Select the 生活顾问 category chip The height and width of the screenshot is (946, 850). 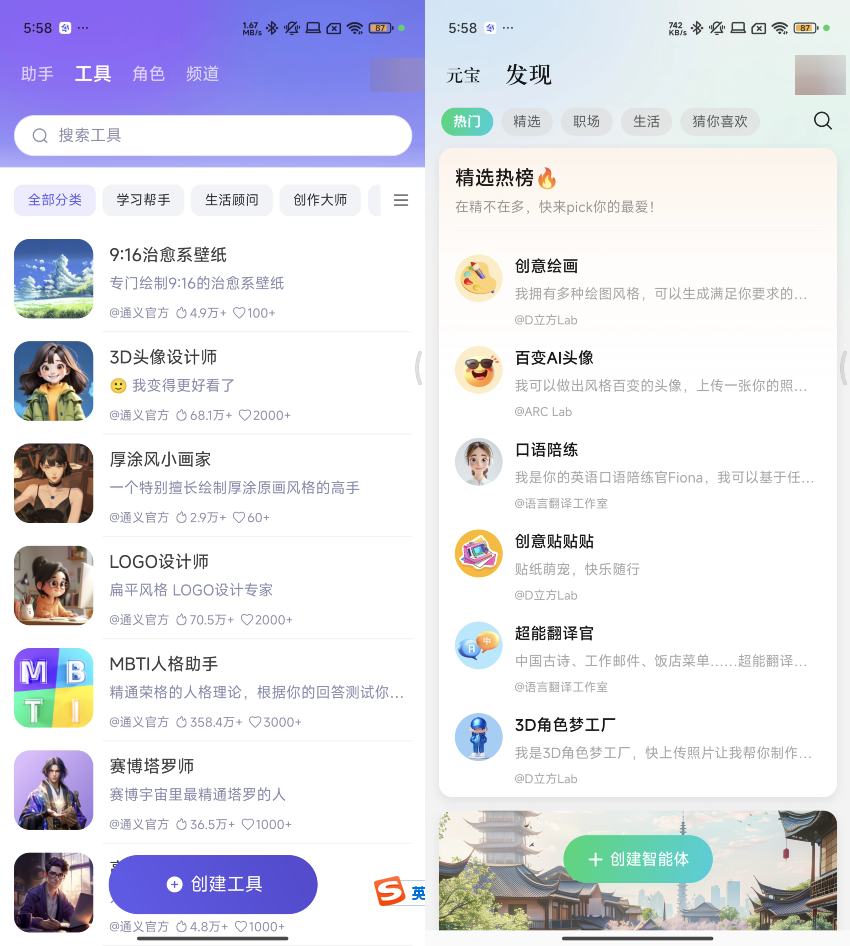point(232,200)
